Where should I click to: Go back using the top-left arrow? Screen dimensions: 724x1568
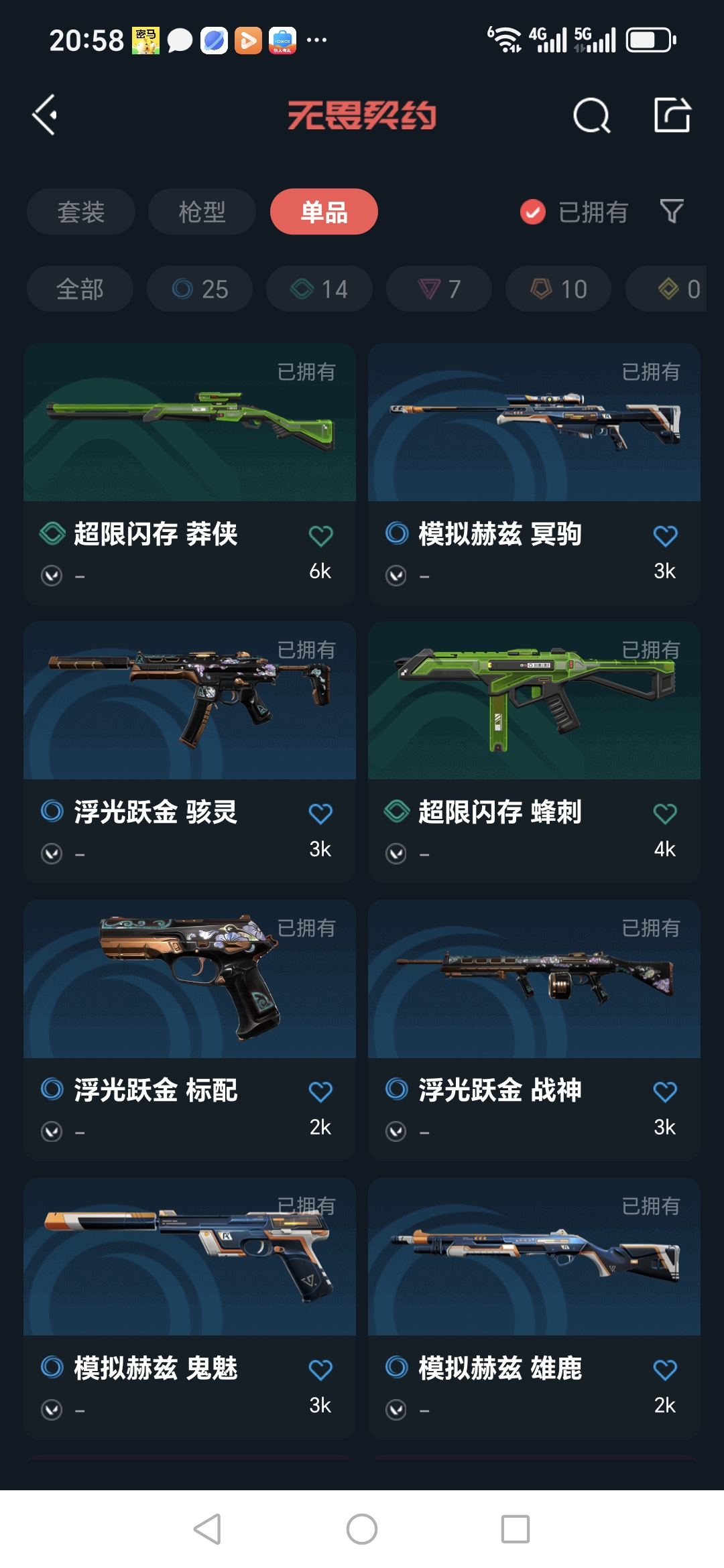coord(44,115)
